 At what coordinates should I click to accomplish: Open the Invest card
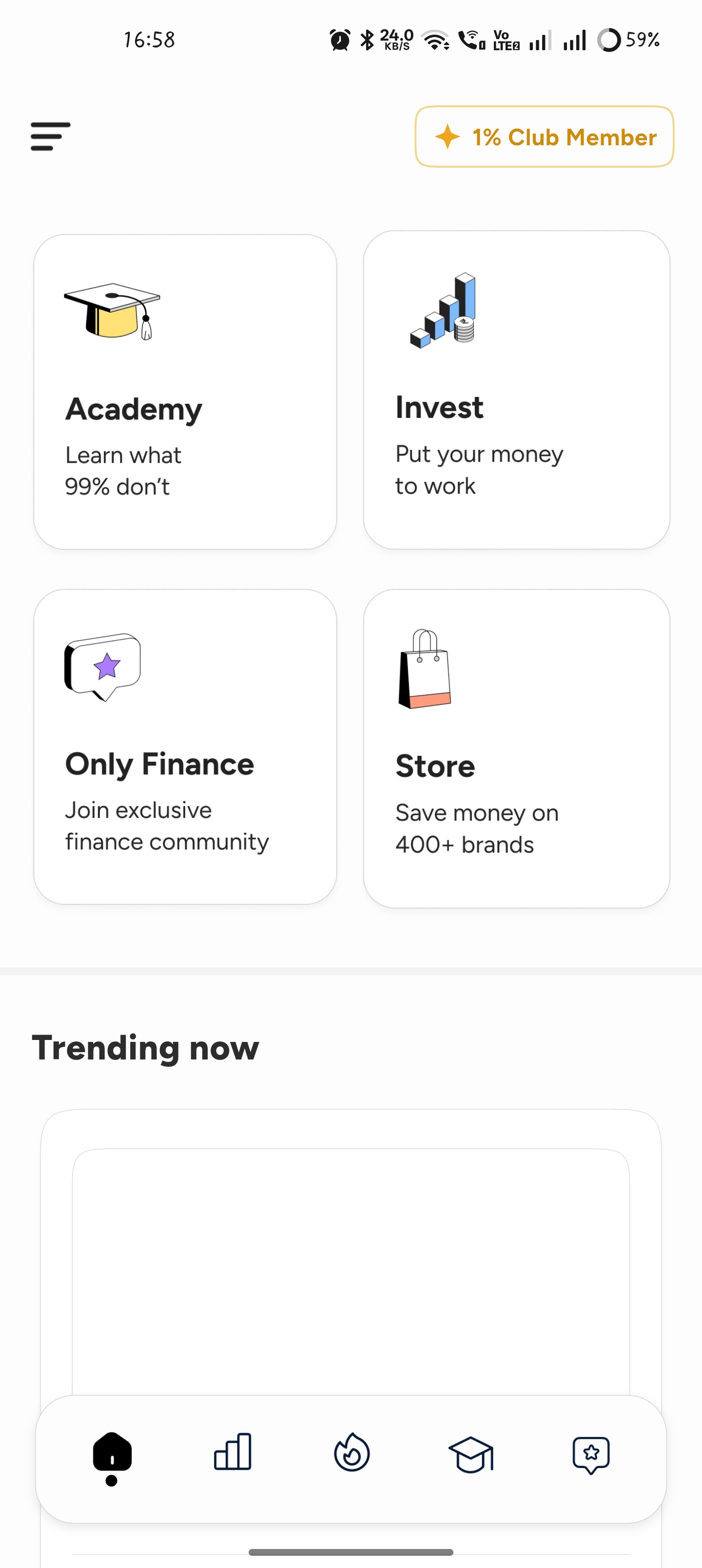pos(516,390)
